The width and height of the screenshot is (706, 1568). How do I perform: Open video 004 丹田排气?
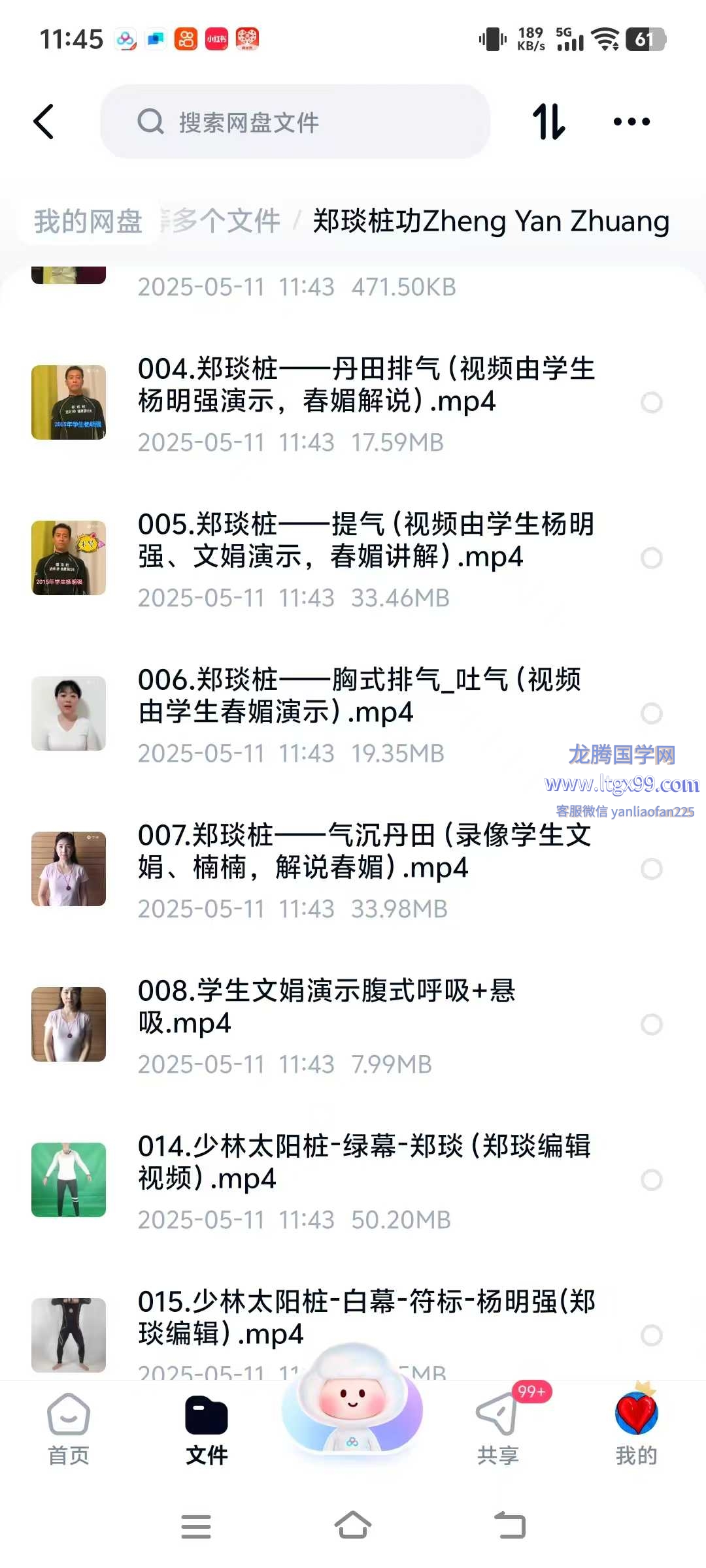pos(366,385)
